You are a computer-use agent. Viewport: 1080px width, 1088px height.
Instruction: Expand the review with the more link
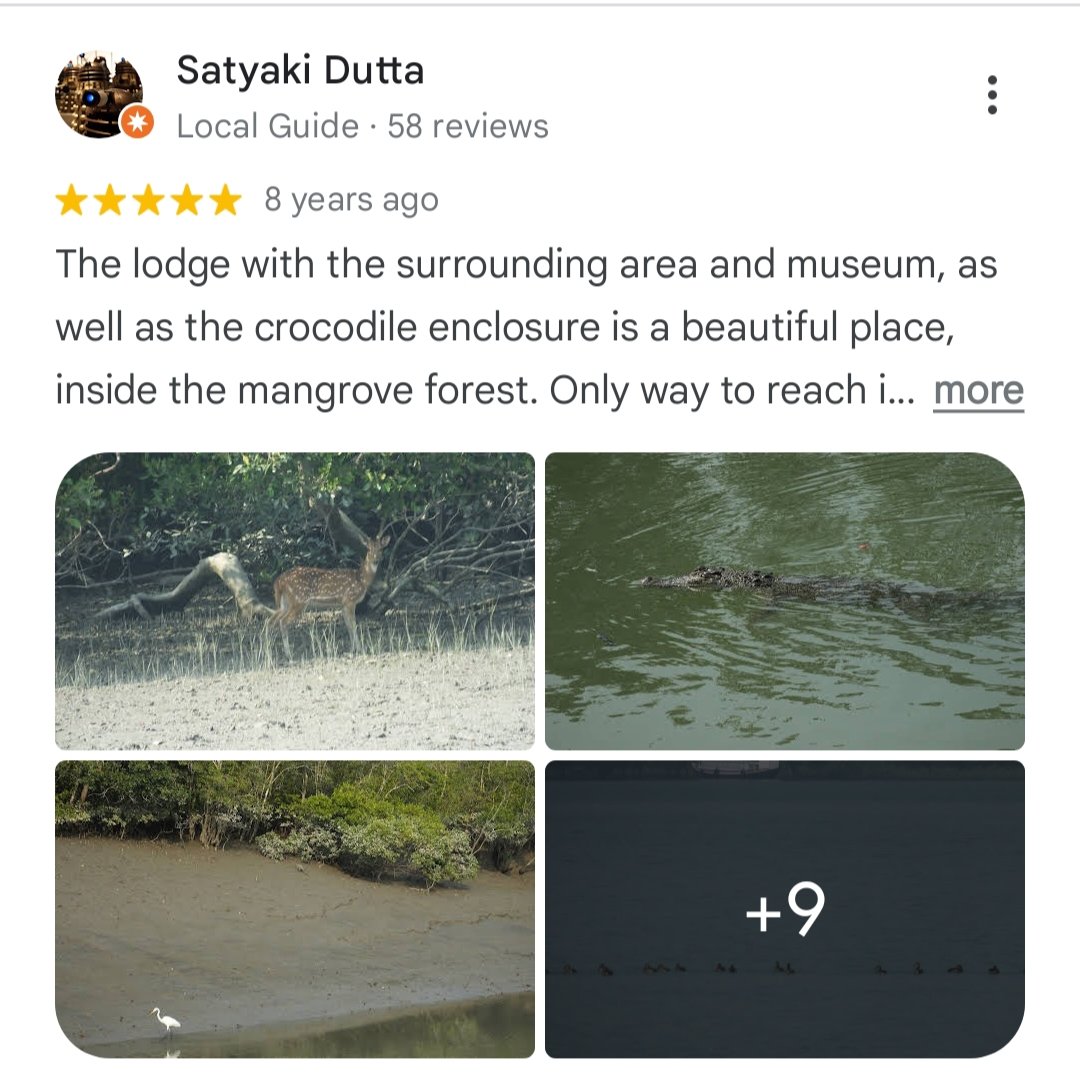click(978, 392)
